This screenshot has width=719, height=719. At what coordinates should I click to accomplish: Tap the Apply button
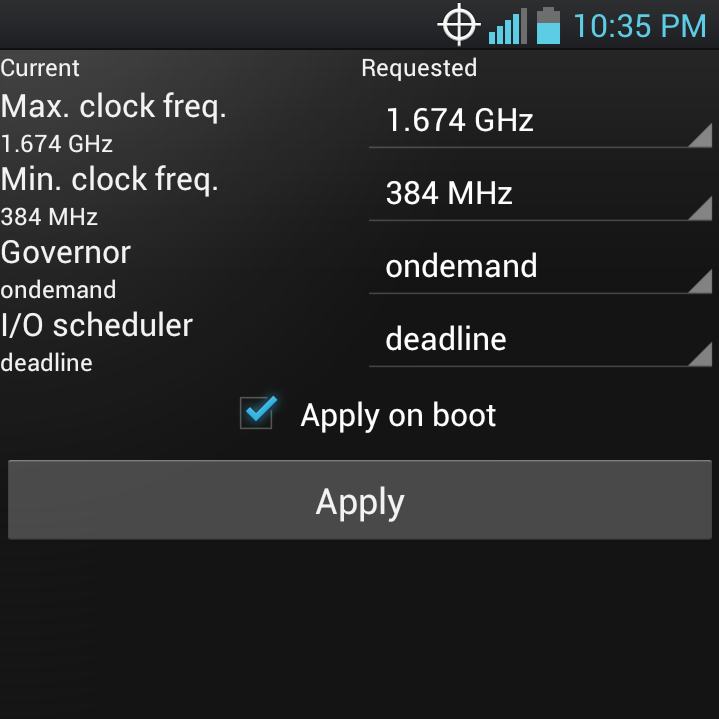360,501
